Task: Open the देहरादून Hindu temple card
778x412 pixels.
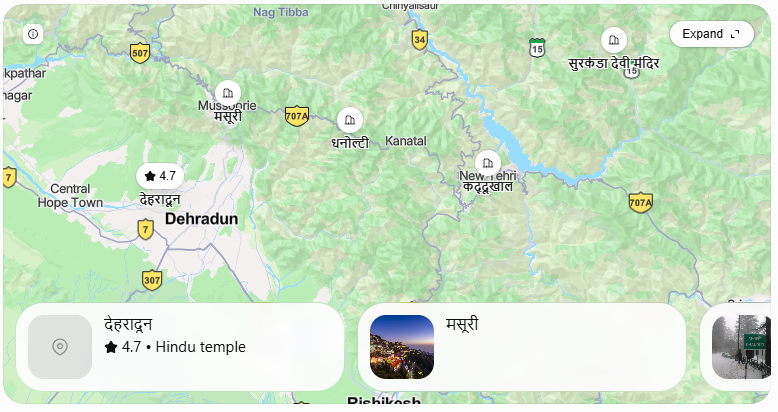Action: [180, 347]
